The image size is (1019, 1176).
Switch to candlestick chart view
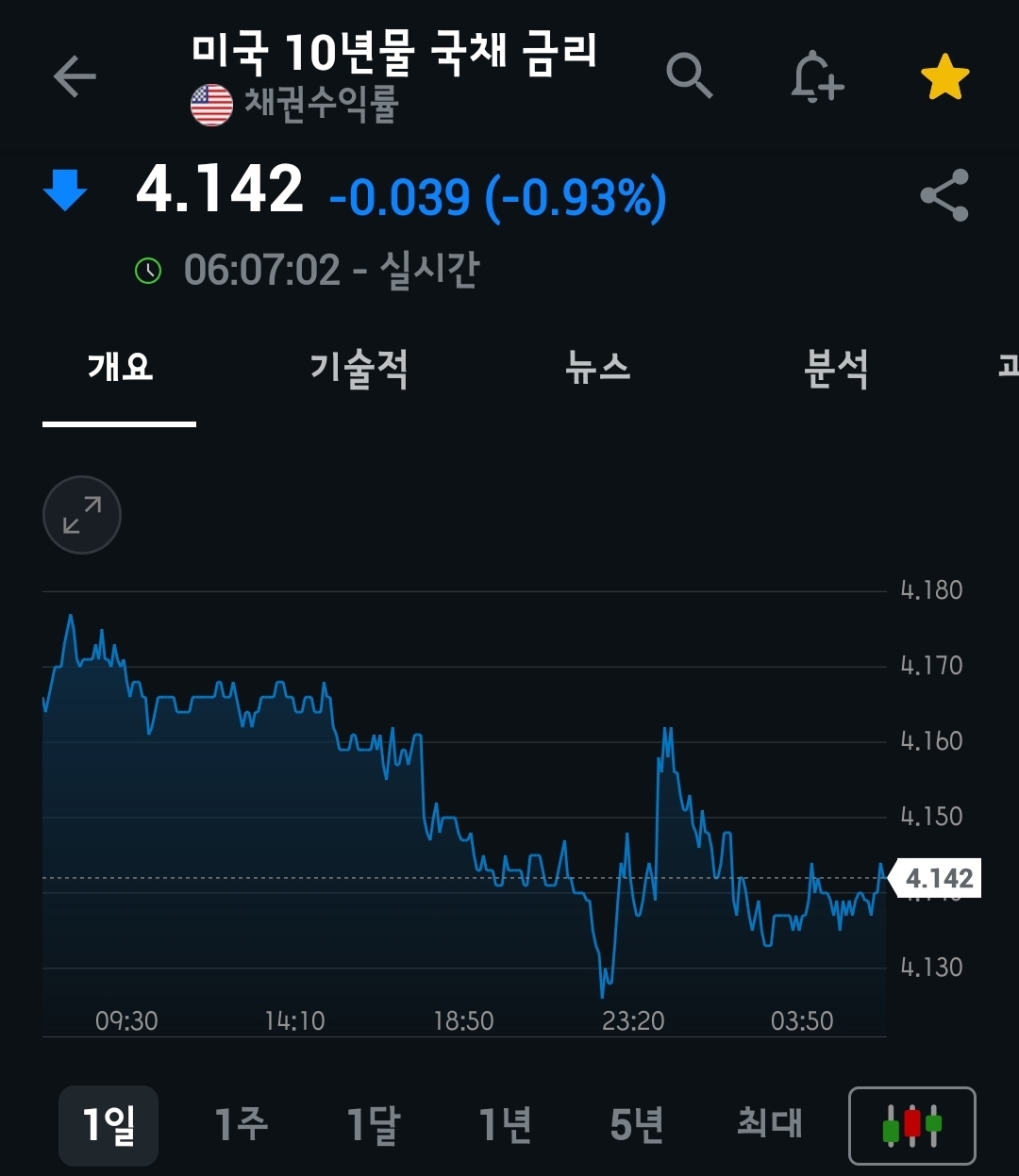(912, 1125)
